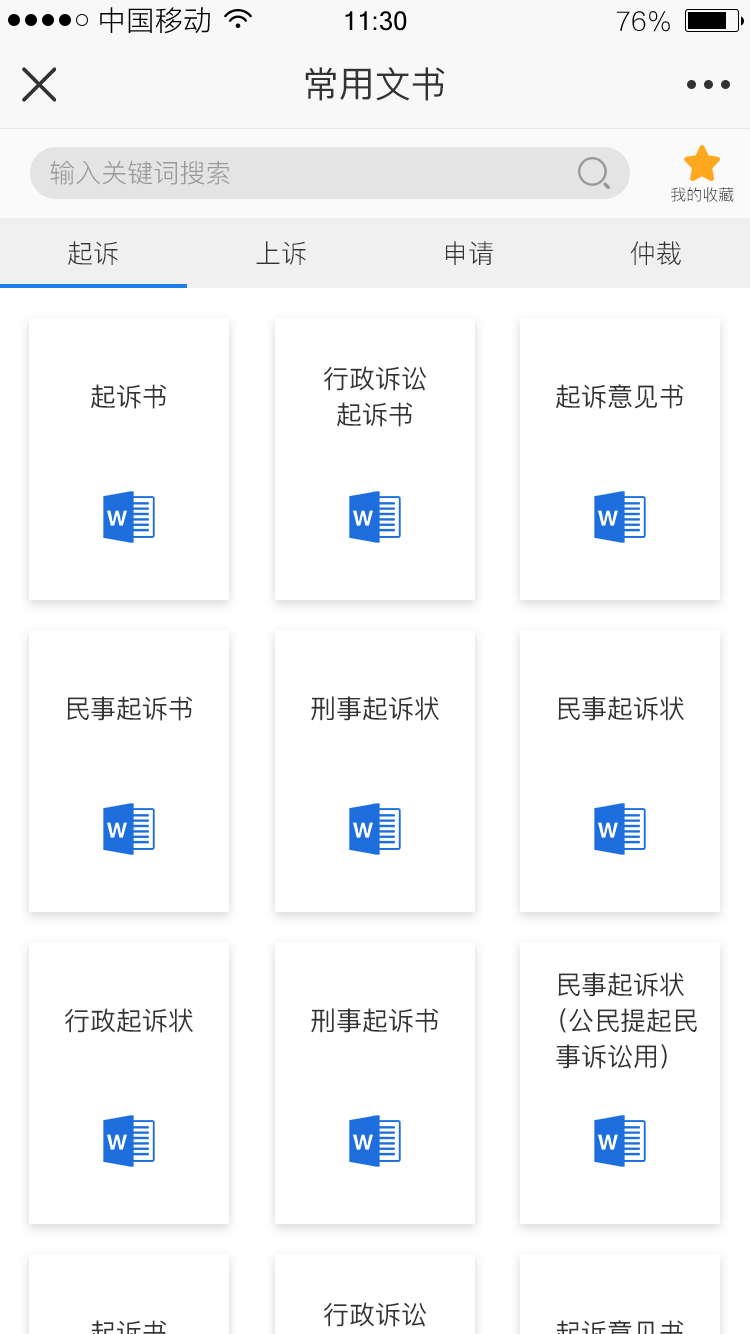Viewport: 750px width, 1334px height.
Task: Open the three-dot overflow menu
Action: pyautogui.click(x=708, y=85)
